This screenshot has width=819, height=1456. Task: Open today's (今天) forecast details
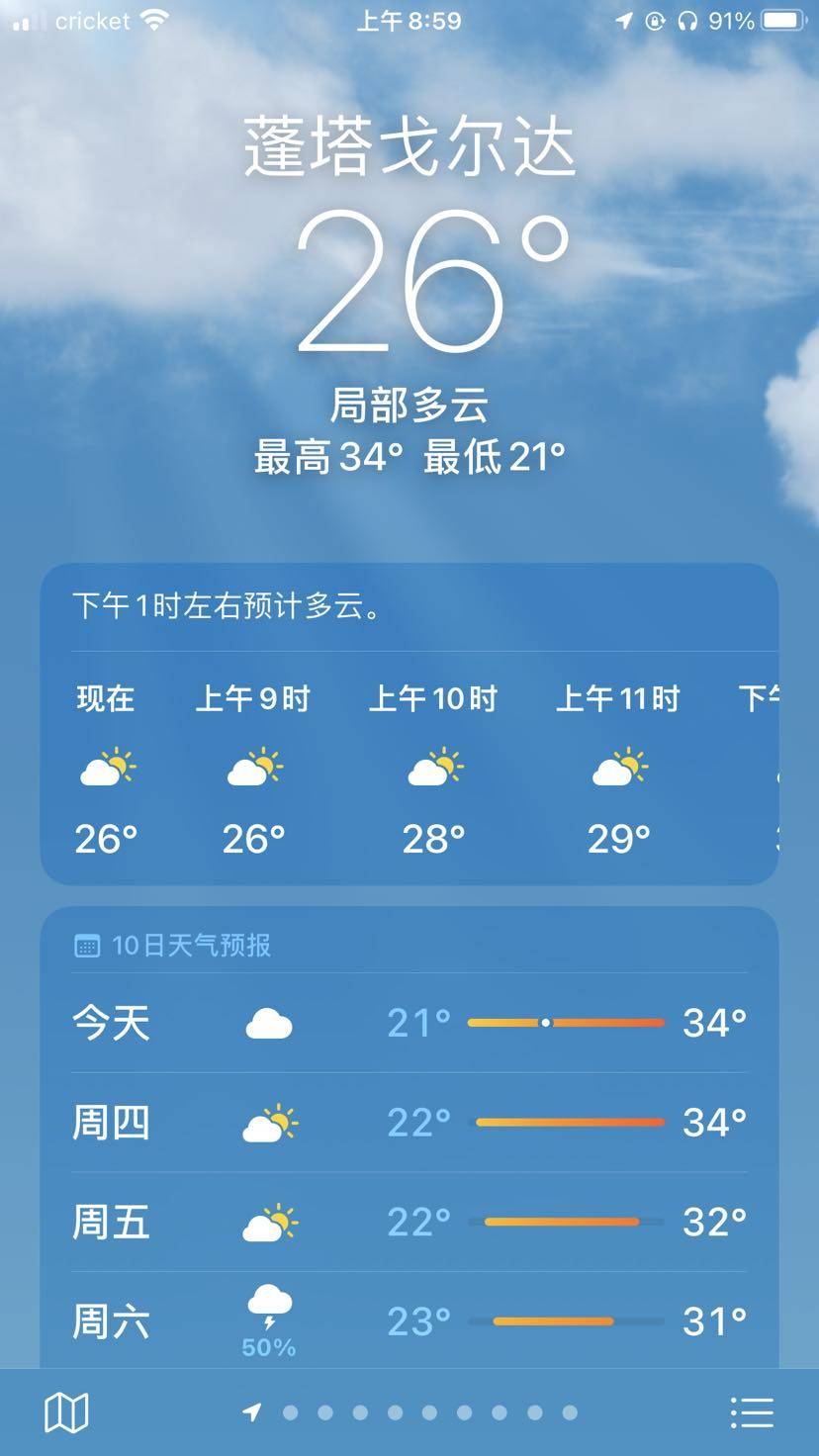pyautogui.click(x=409, y=1023)
